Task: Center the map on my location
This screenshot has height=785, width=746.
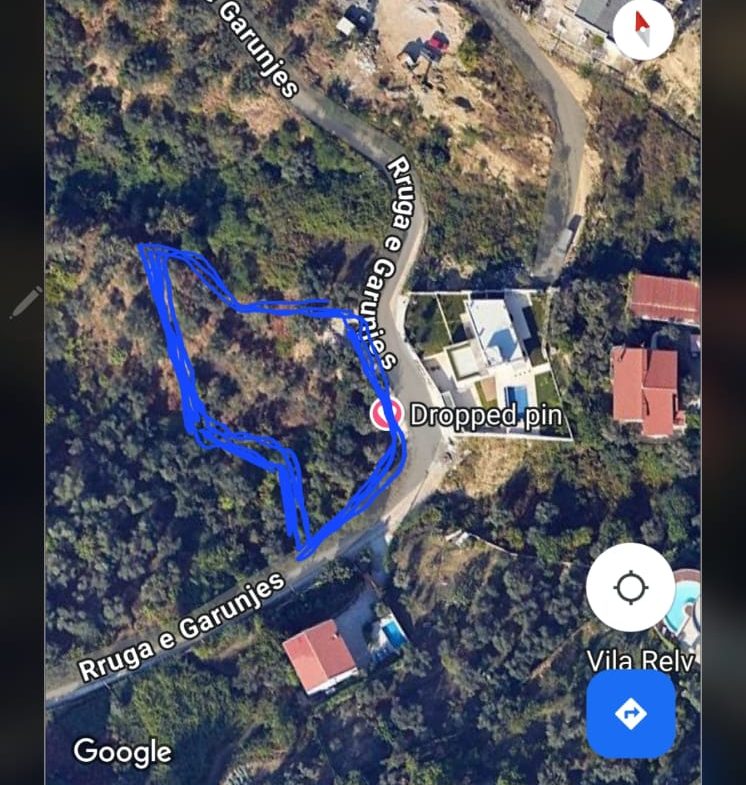Action: [630, 587]
